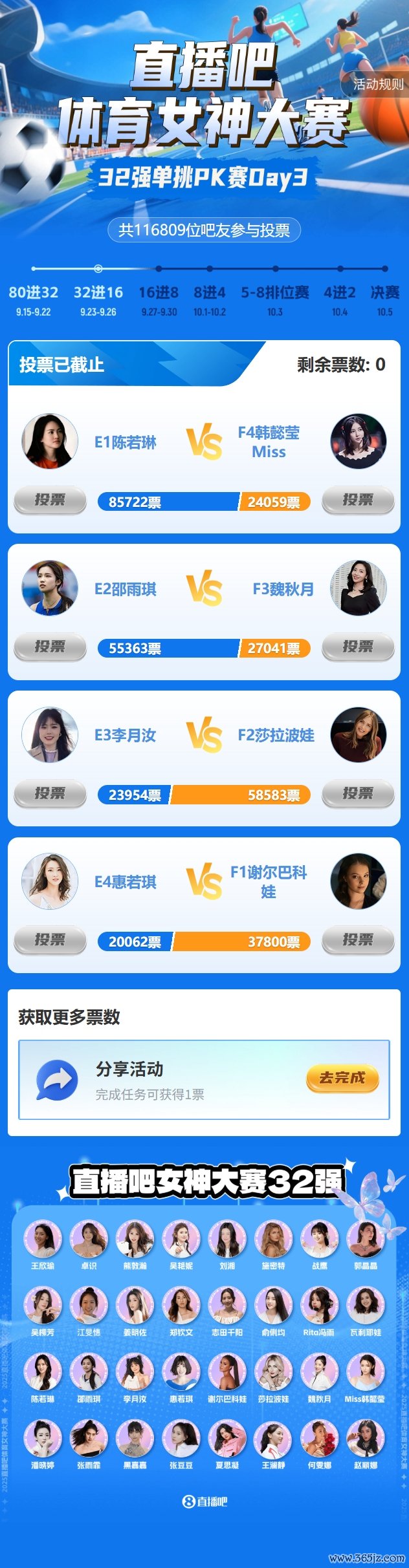Screen dimensions: 409x1568
Task: Select the 32进16 stage
Action: click(98, 293)
